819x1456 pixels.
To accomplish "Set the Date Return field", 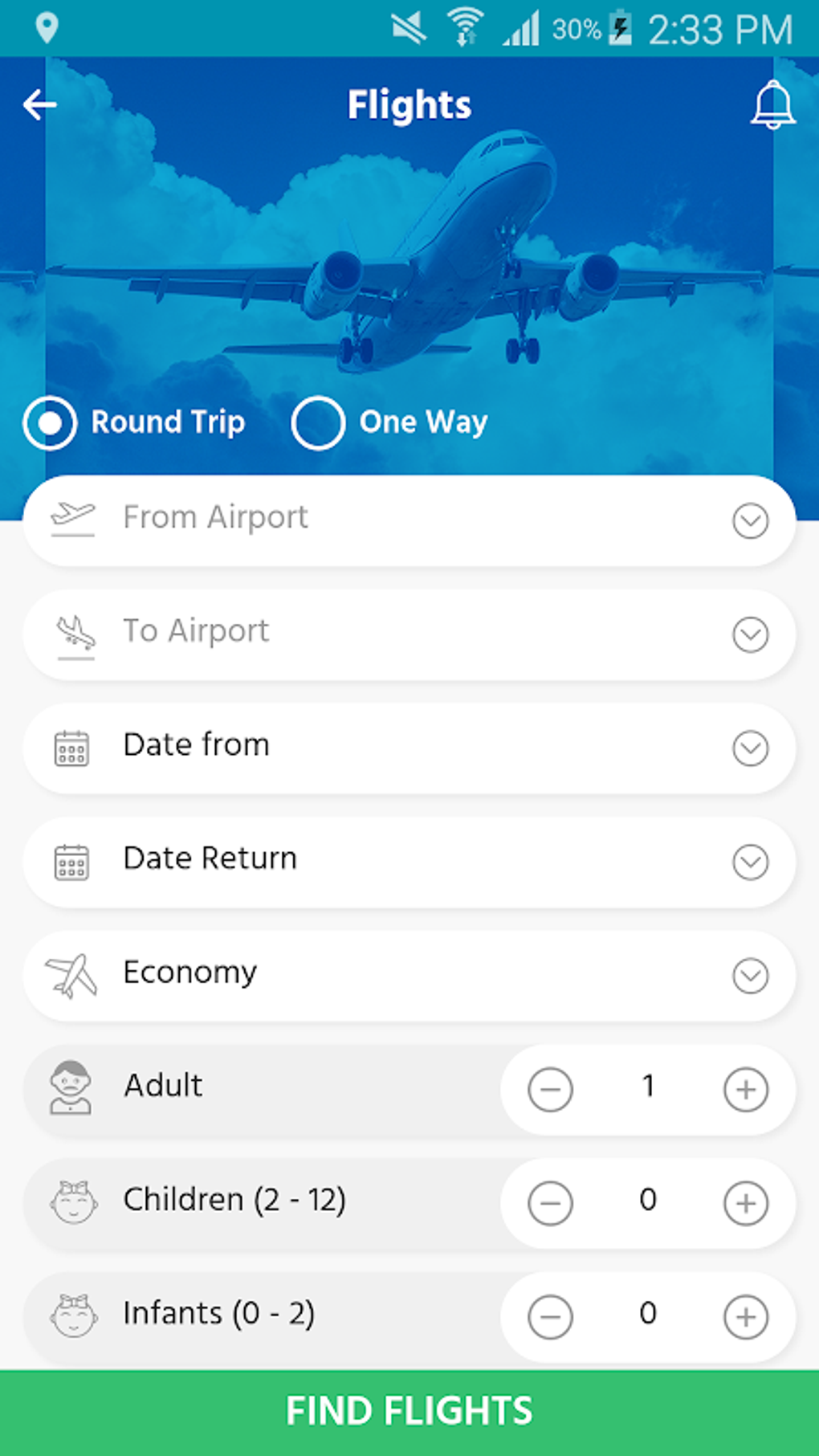I will 409,862.
